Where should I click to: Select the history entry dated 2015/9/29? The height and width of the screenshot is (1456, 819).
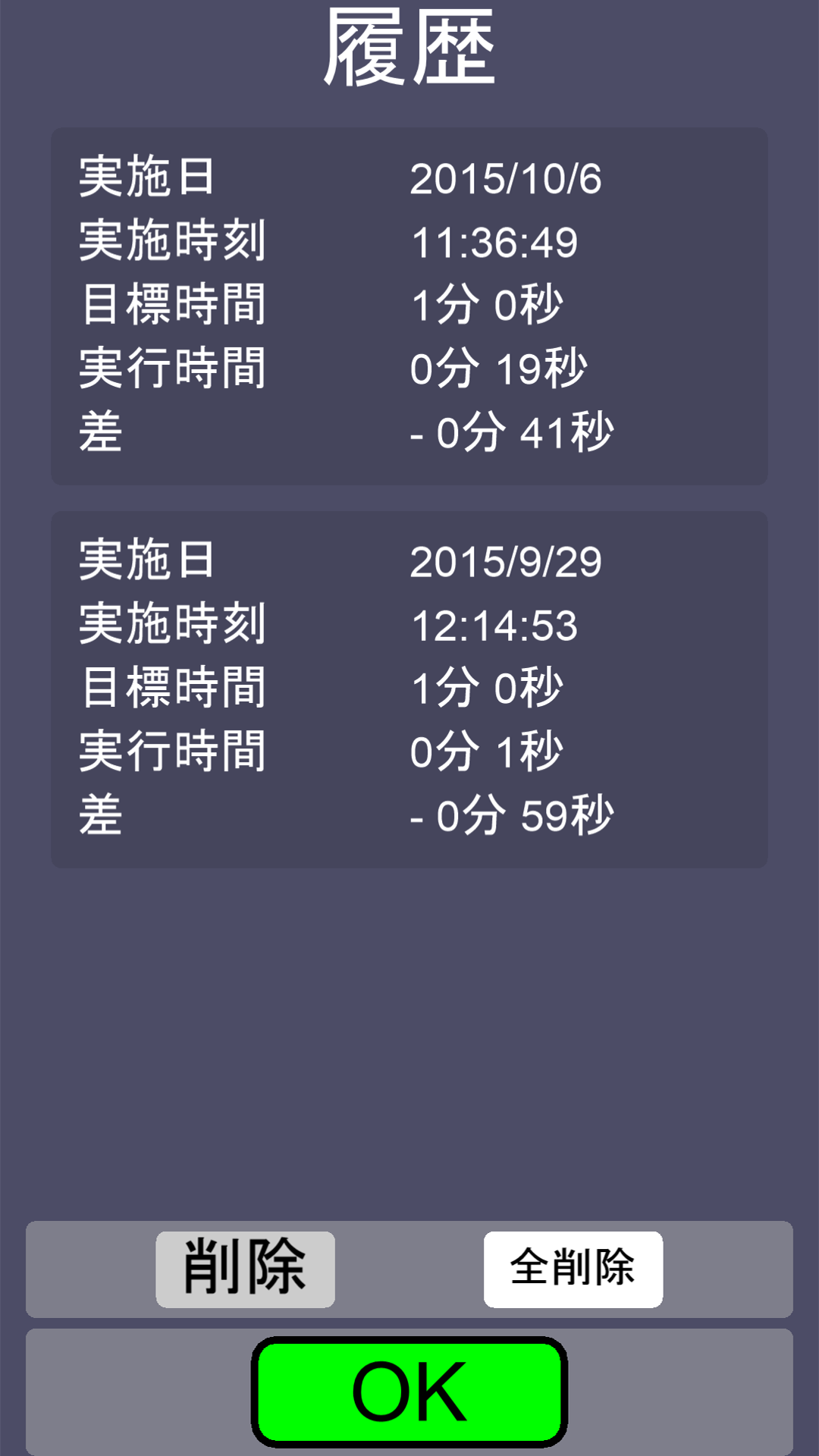(409, 689)
